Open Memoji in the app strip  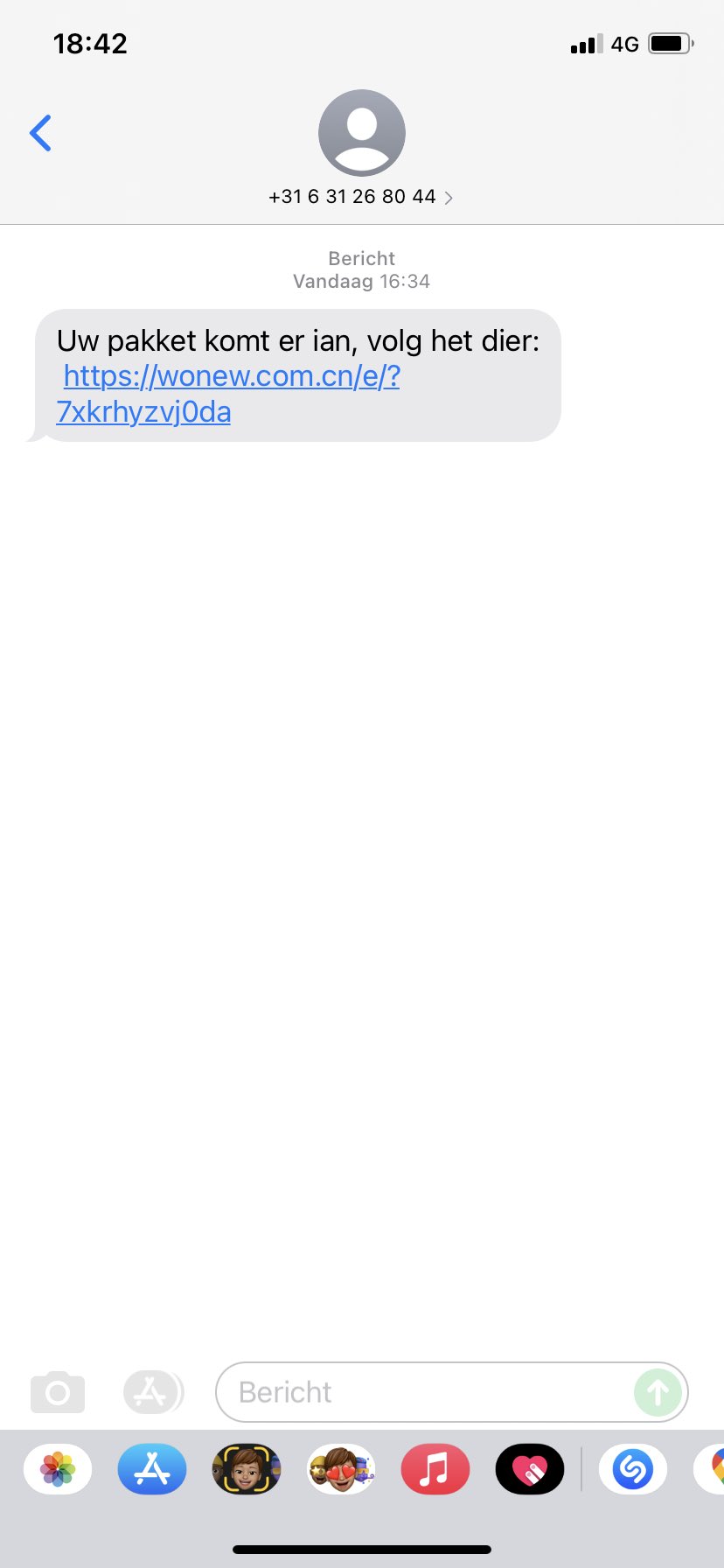(247, 1468)
